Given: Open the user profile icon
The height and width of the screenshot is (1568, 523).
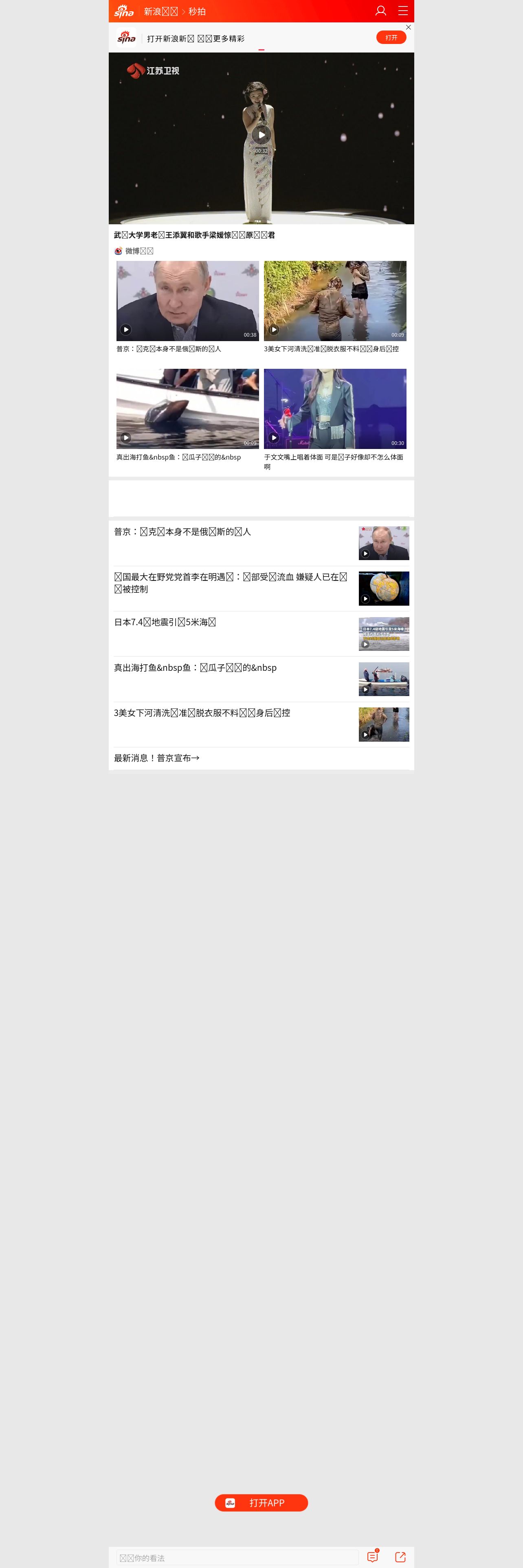Looking at the screenshot, I should click(x=380, y=11).
